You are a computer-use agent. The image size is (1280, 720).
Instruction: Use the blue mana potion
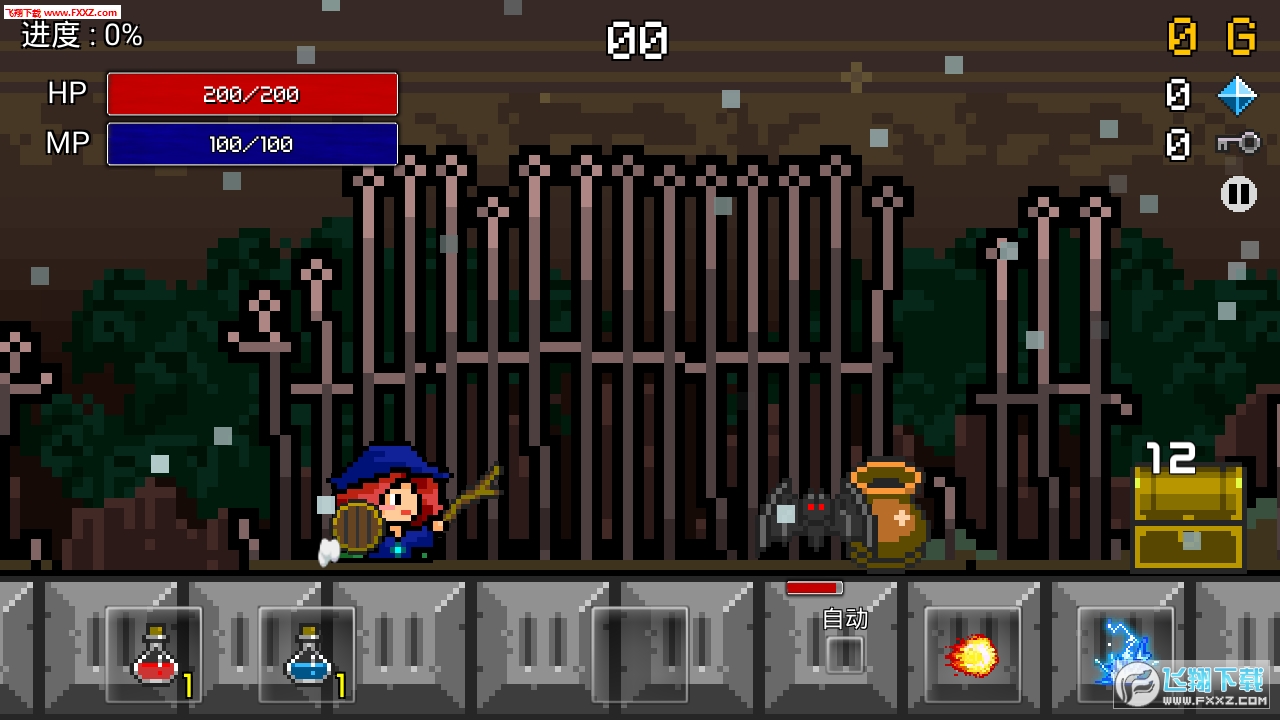[307, 655]
